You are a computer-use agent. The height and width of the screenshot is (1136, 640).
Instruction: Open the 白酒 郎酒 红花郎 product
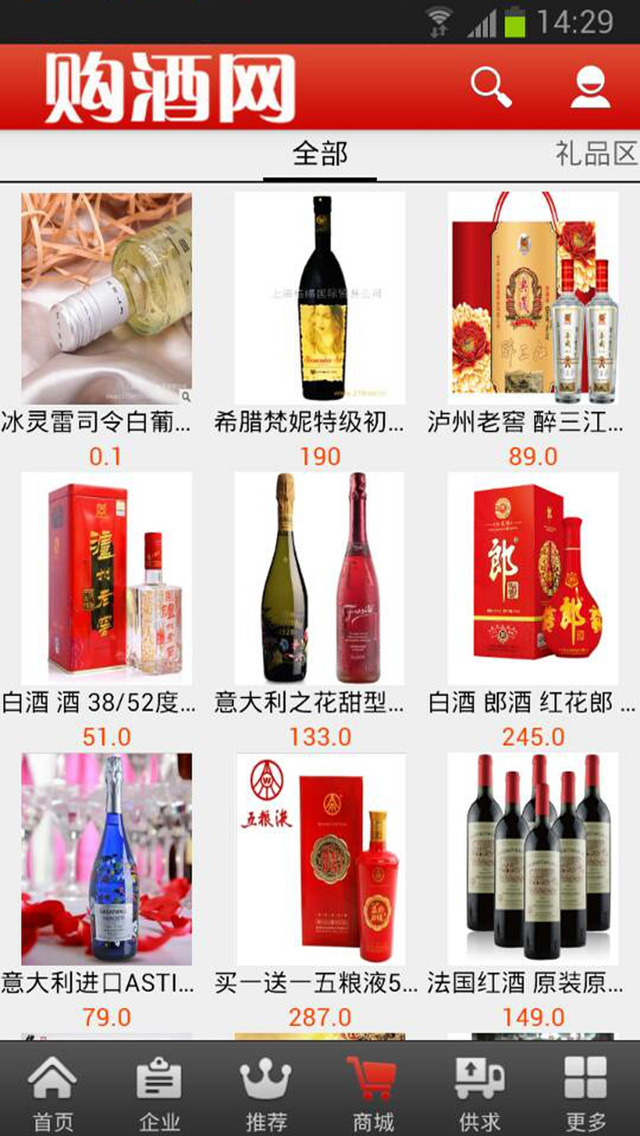click(532, 578)
